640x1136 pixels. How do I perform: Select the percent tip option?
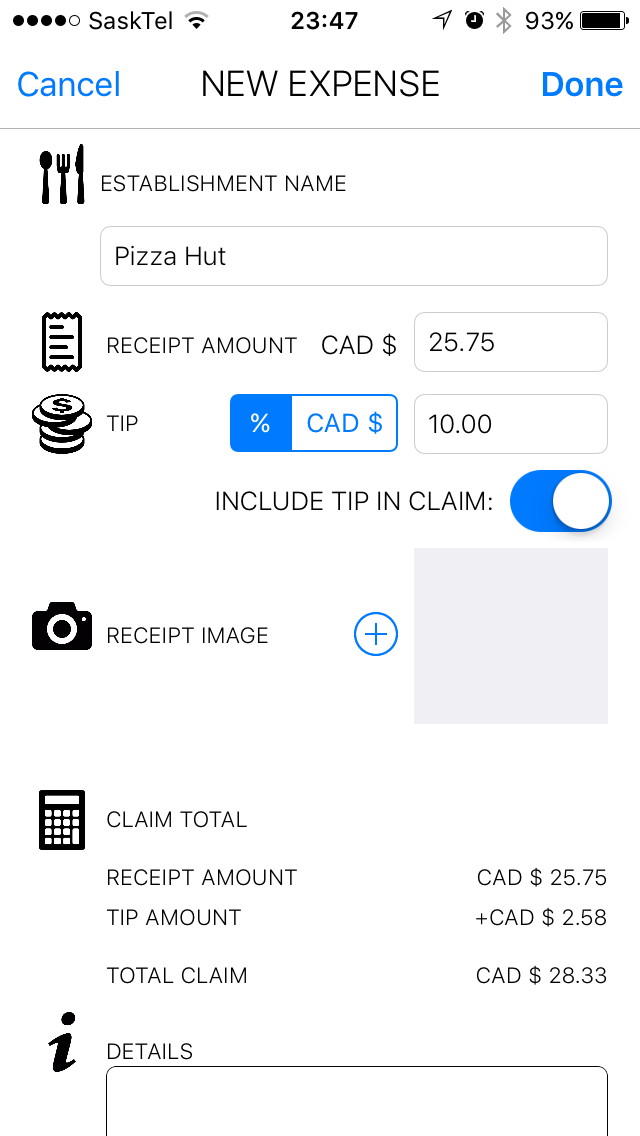click(261, 423)
